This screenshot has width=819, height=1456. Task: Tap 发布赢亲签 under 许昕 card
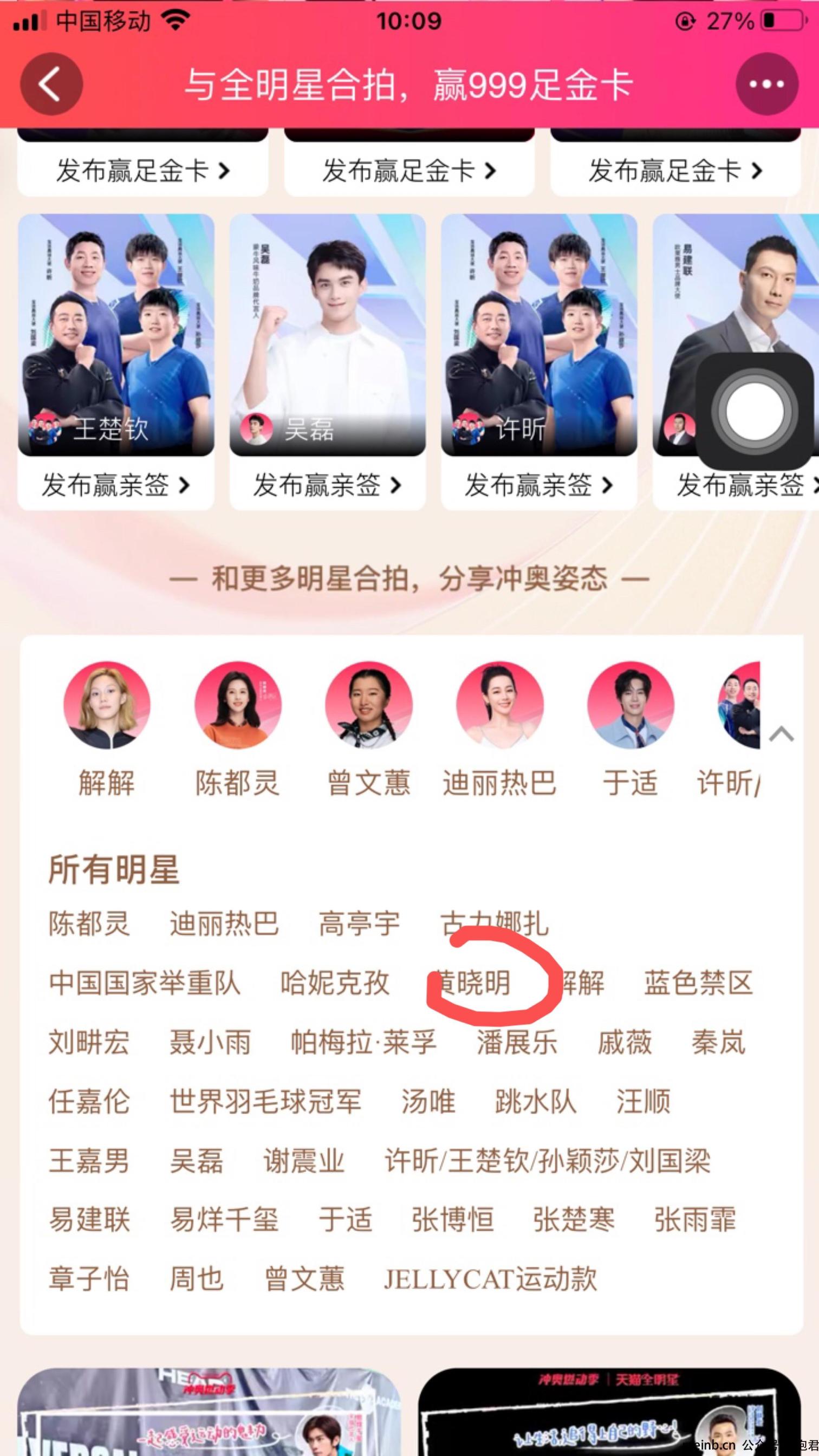(538, 484)
